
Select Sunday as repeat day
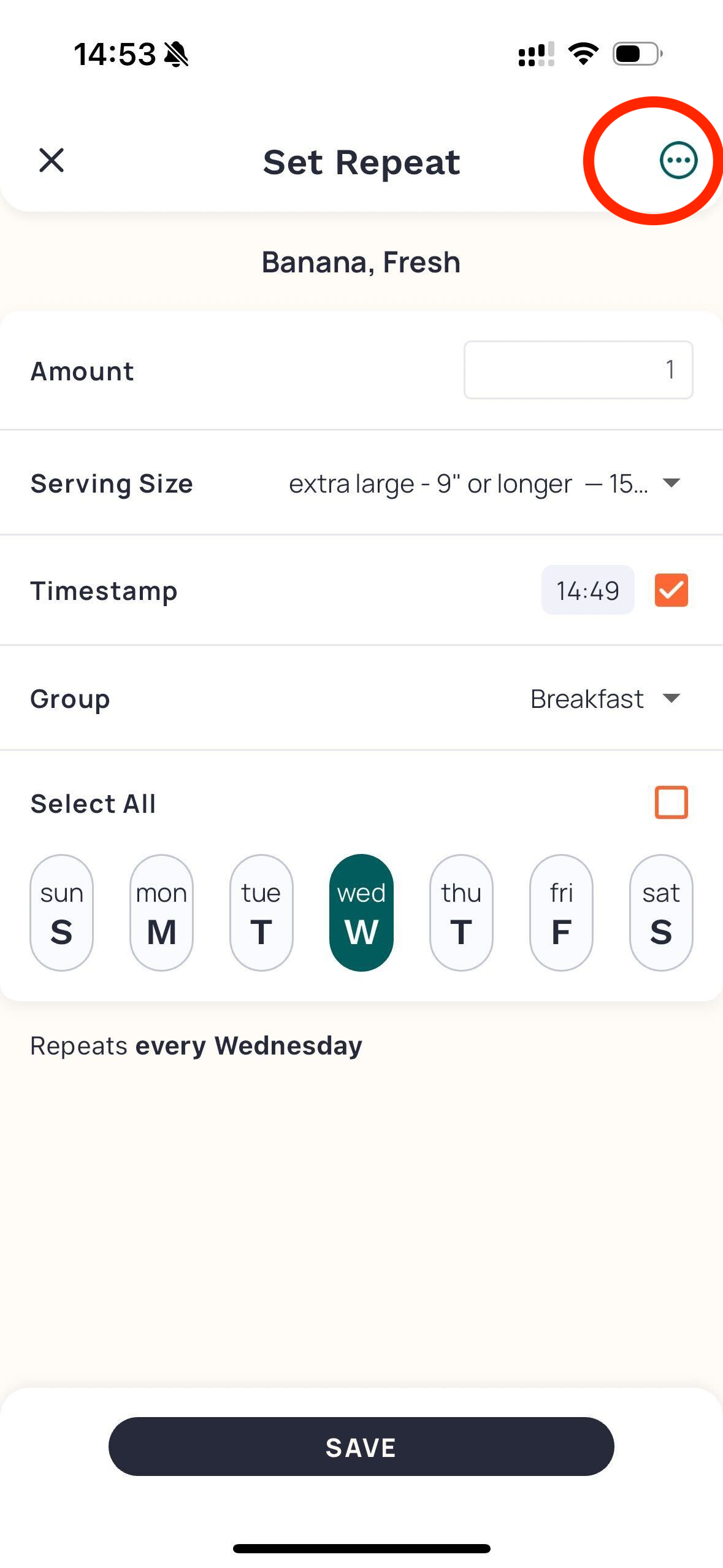click(x=61, y=913)
